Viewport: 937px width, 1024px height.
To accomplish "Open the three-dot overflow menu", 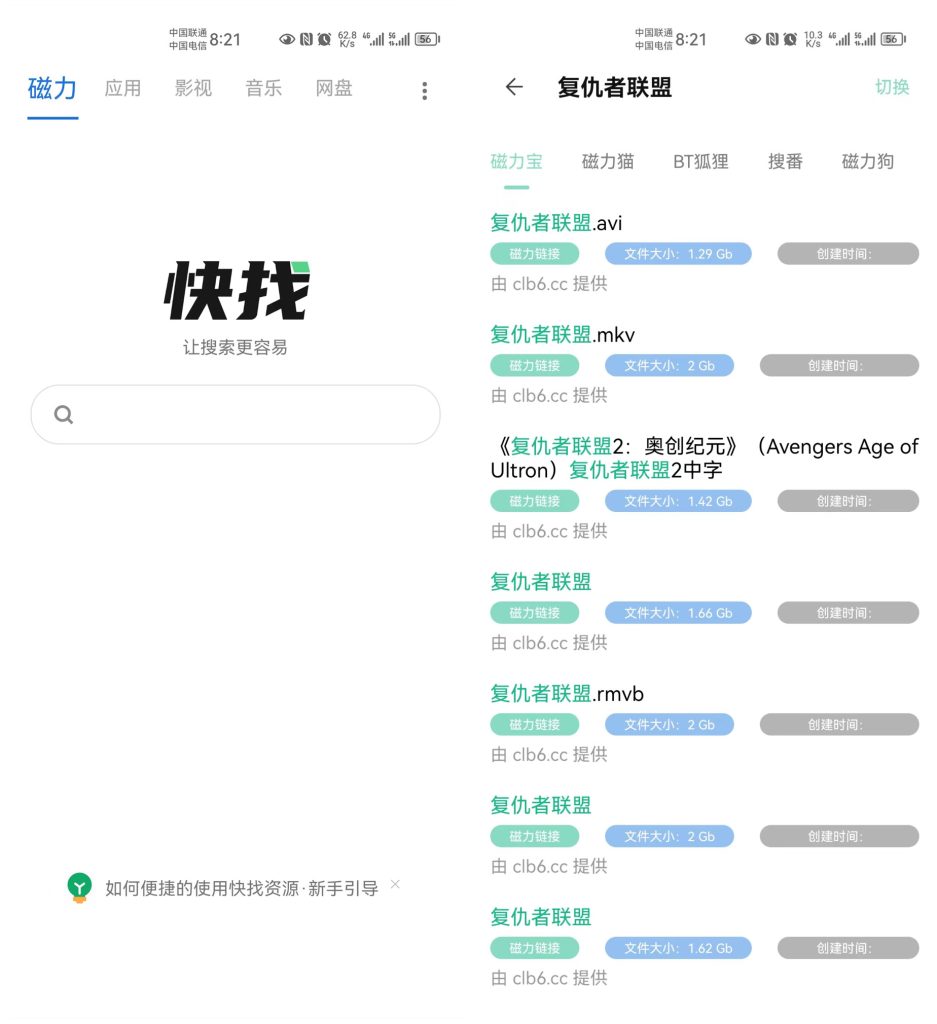I will click(424, 90).
